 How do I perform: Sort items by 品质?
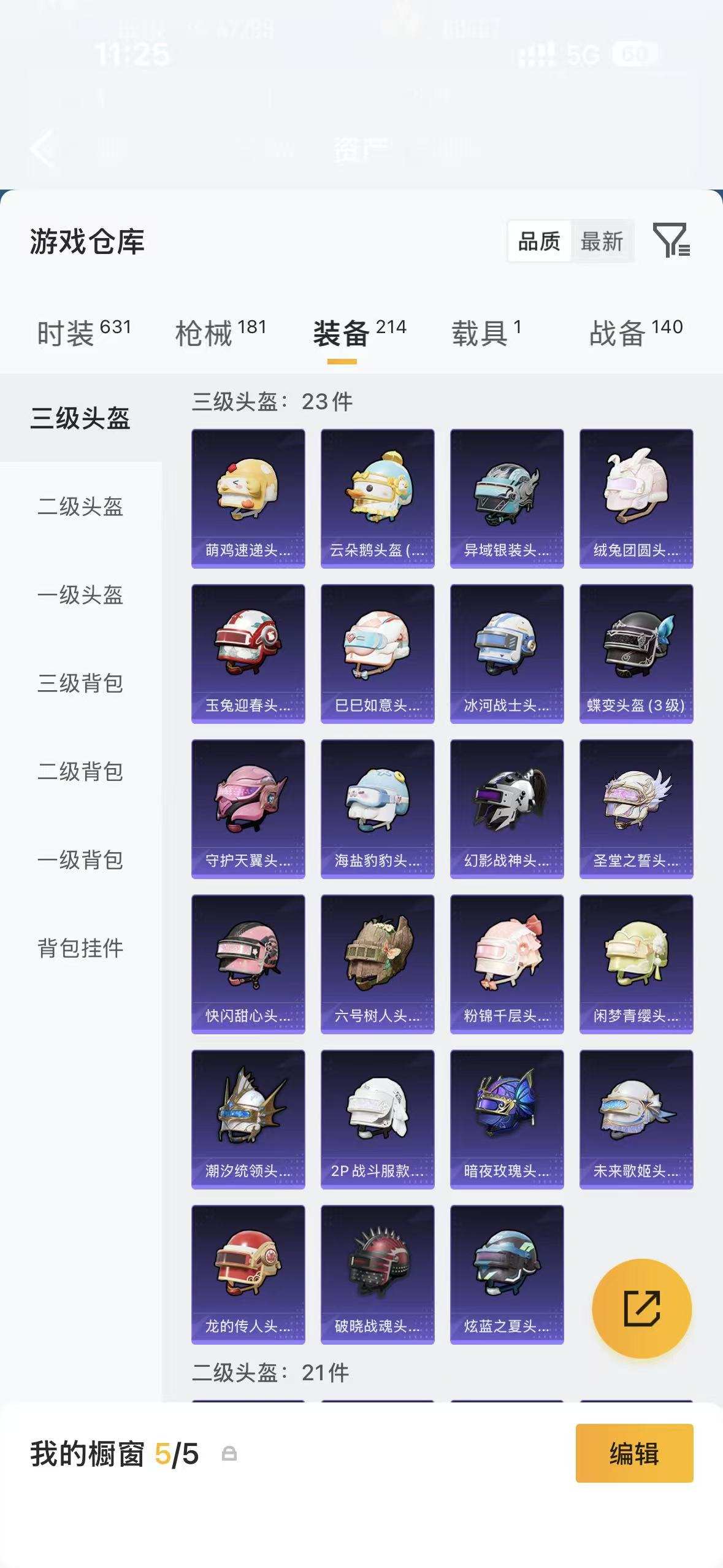tap(539, 241)
